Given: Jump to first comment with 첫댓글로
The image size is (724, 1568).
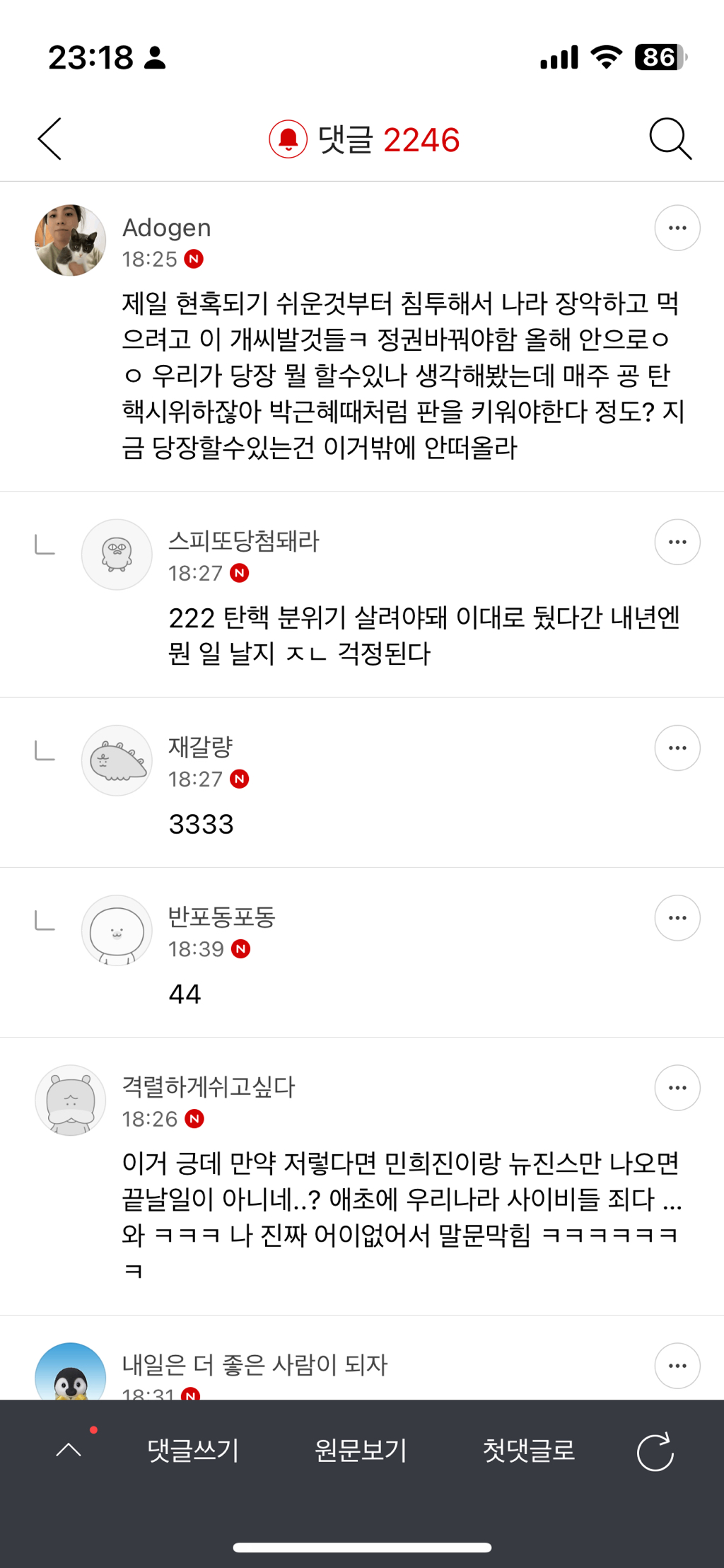Looking at the screenshot, I should (x=528, y=1450).
